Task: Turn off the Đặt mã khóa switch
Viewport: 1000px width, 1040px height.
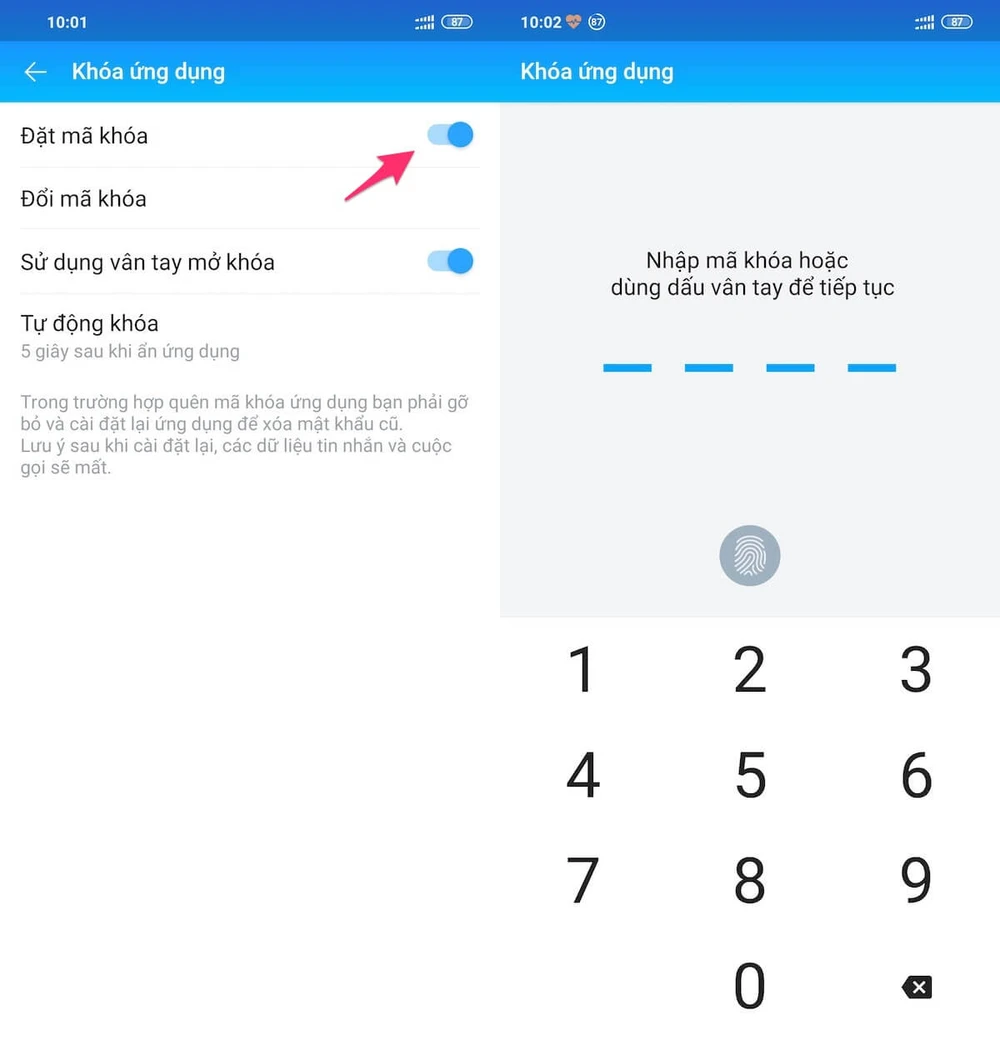Action: (450, 135)
